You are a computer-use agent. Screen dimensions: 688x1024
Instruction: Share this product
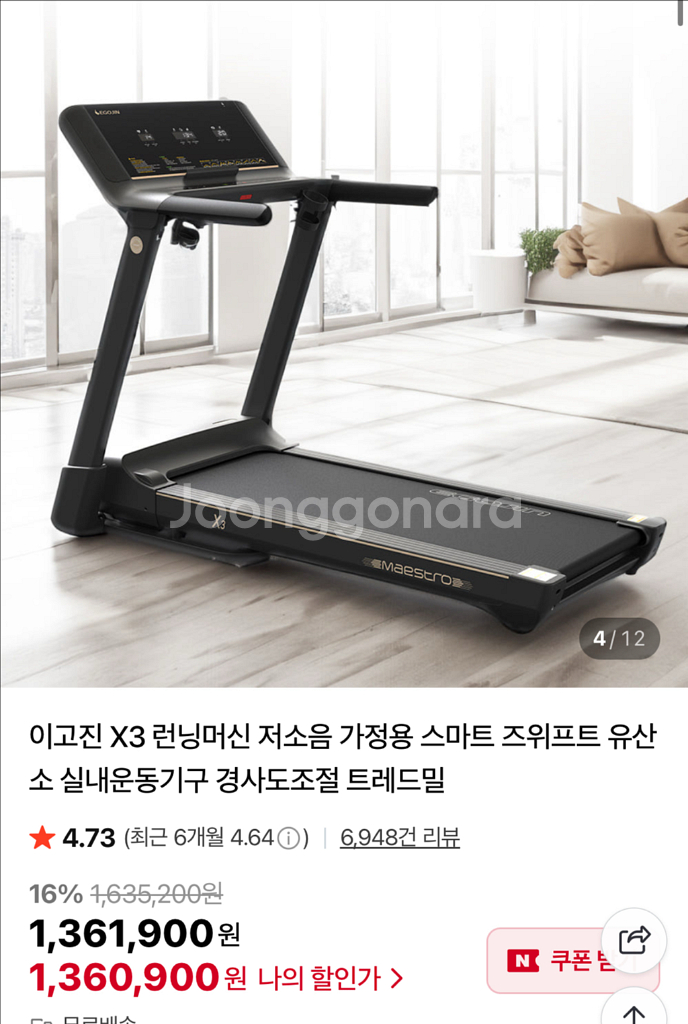(634, 941)
